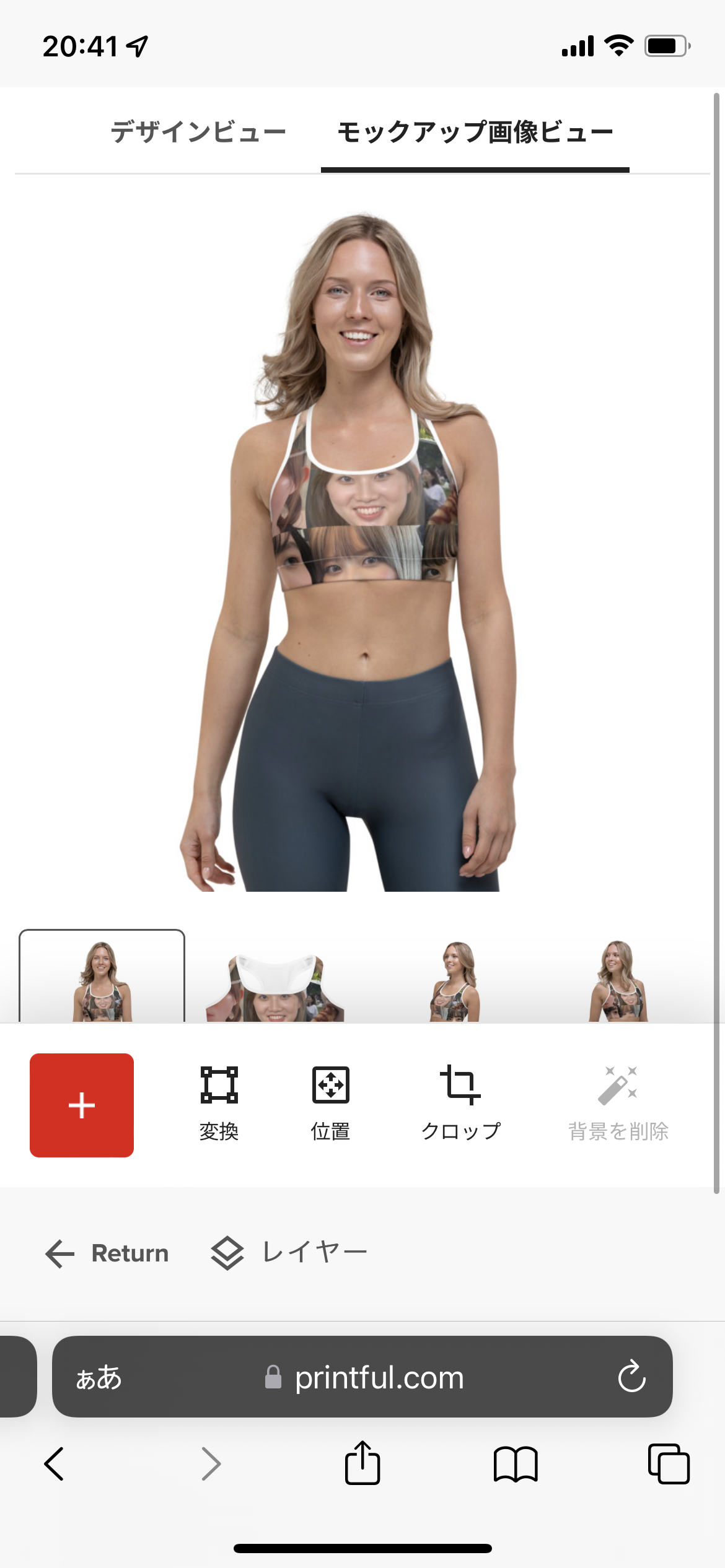Select the クロップ crop tool
725x1568 pixels.
[460, 1103]
